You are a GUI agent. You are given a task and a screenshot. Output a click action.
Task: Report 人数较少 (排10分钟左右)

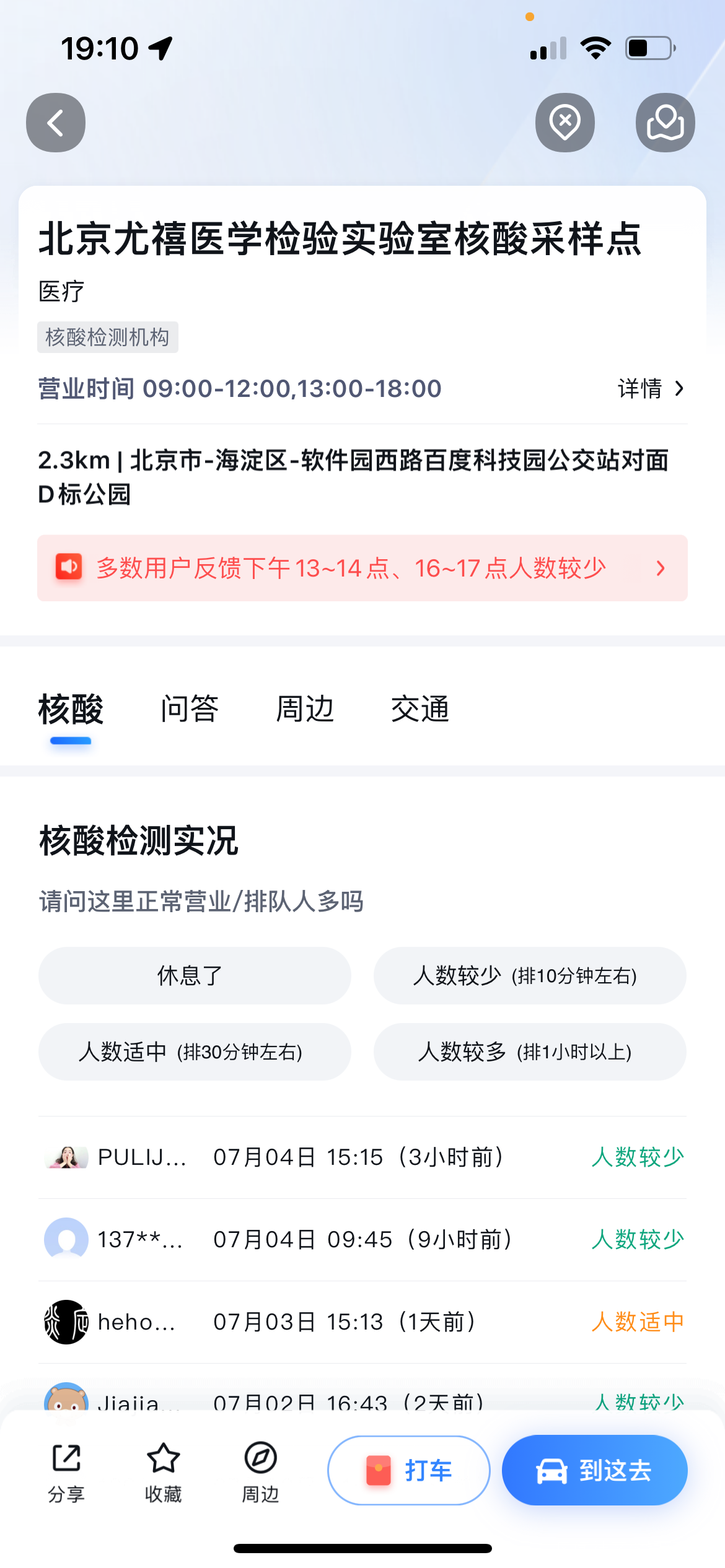pyautogui.click(x=529, y=976)
